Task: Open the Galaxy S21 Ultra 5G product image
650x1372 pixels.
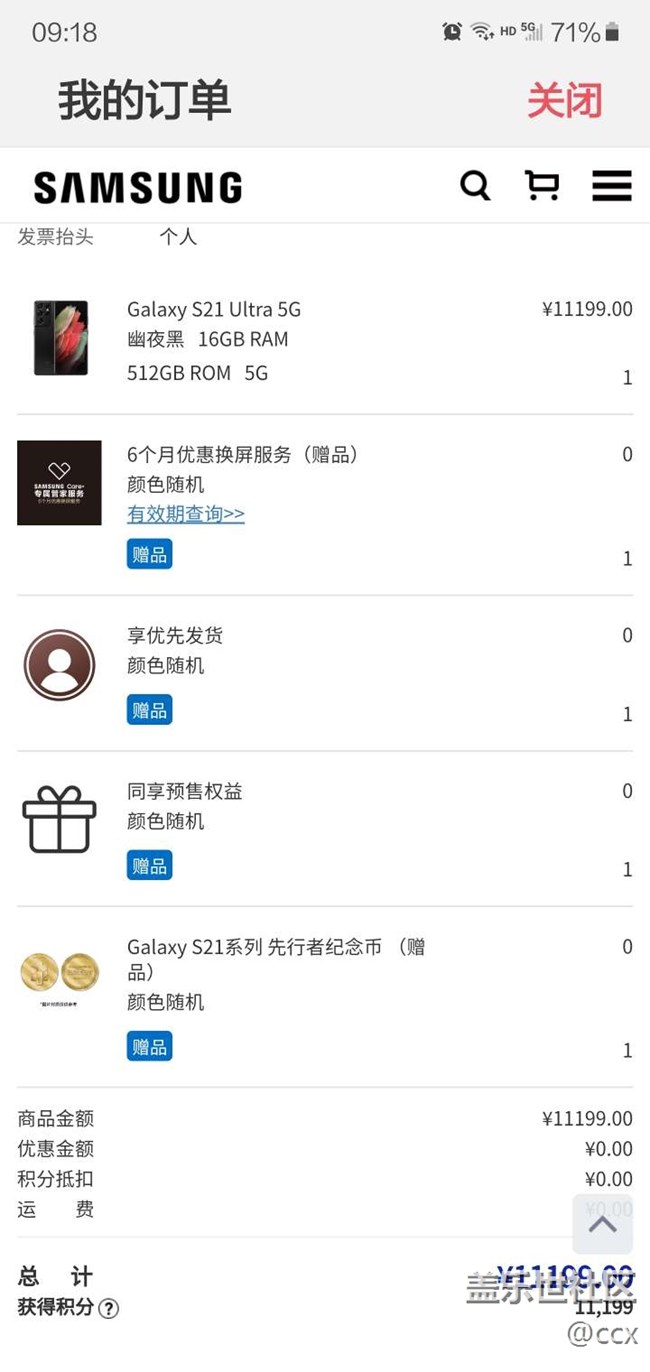Action: click(x=60, y=338)
